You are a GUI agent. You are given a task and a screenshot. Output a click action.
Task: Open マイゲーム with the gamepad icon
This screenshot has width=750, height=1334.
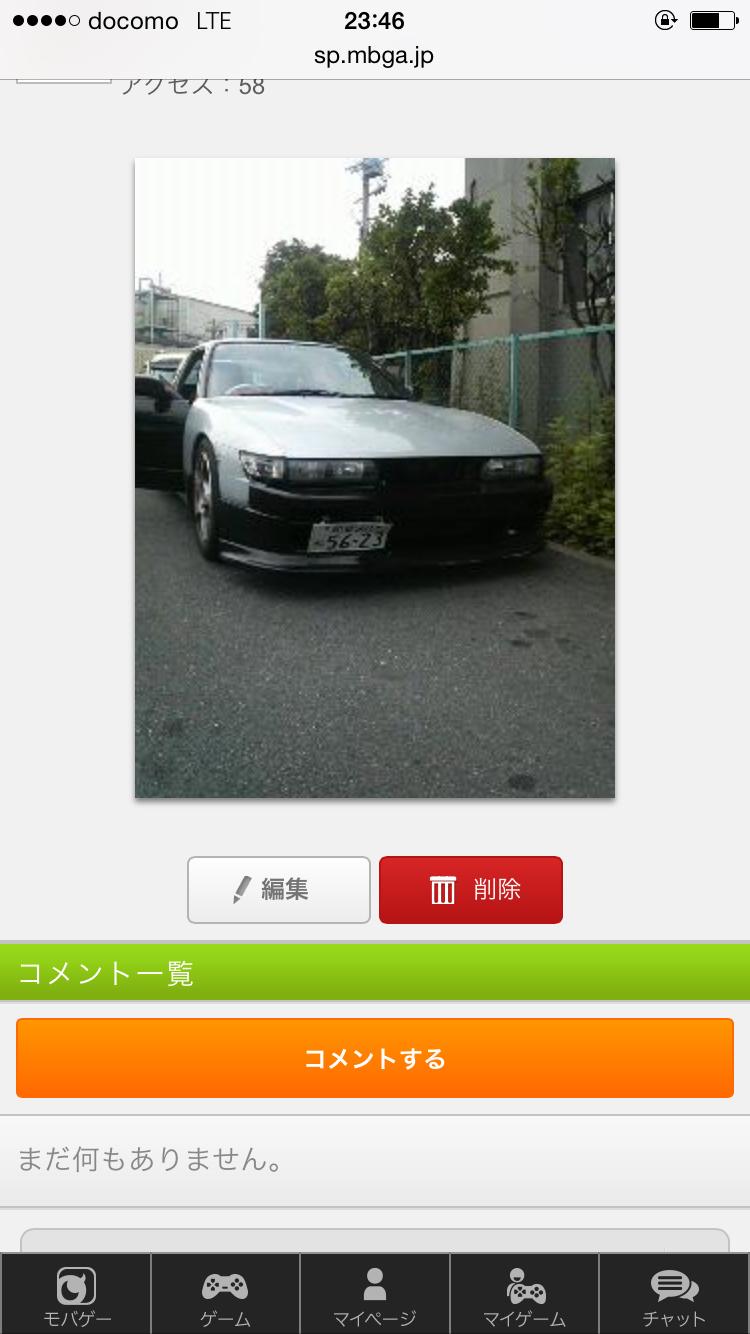tap(523, 1290)
